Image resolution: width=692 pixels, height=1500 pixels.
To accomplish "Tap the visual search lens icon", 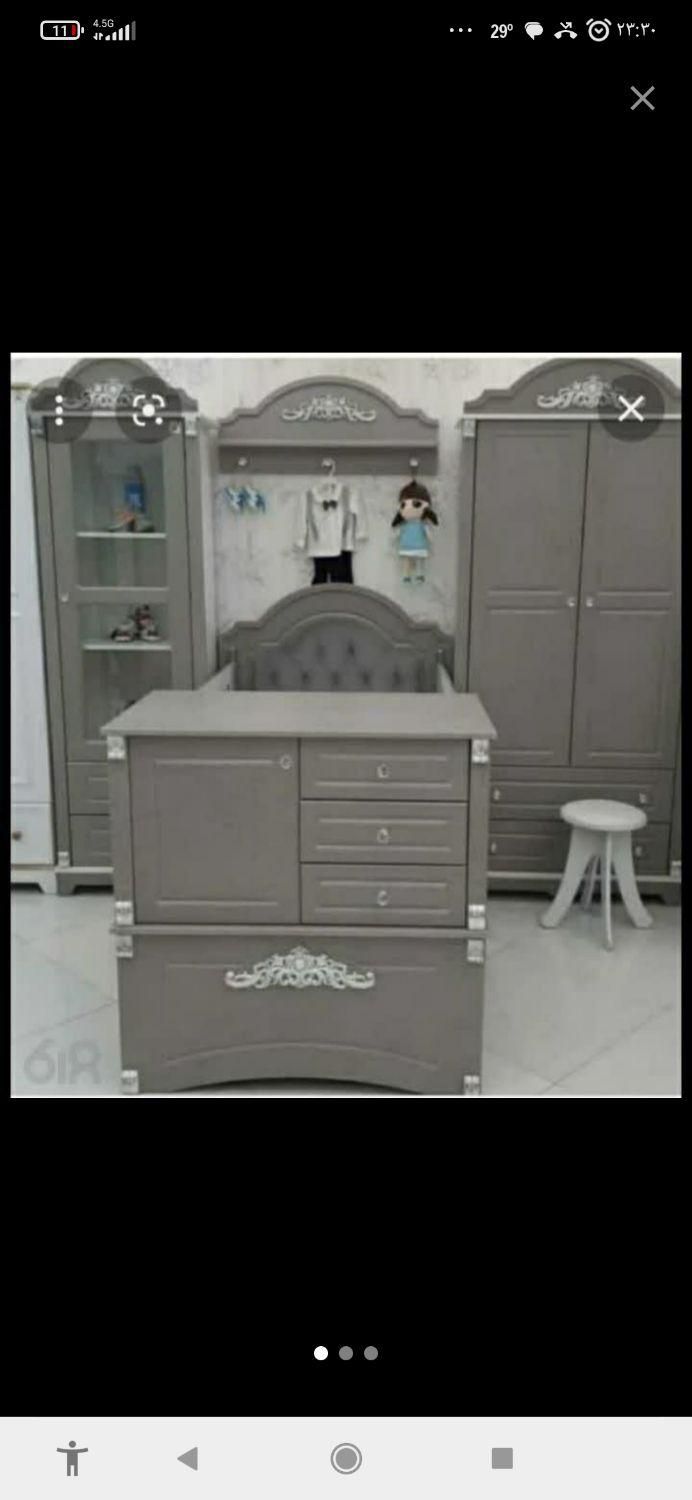I will (148, 409).
